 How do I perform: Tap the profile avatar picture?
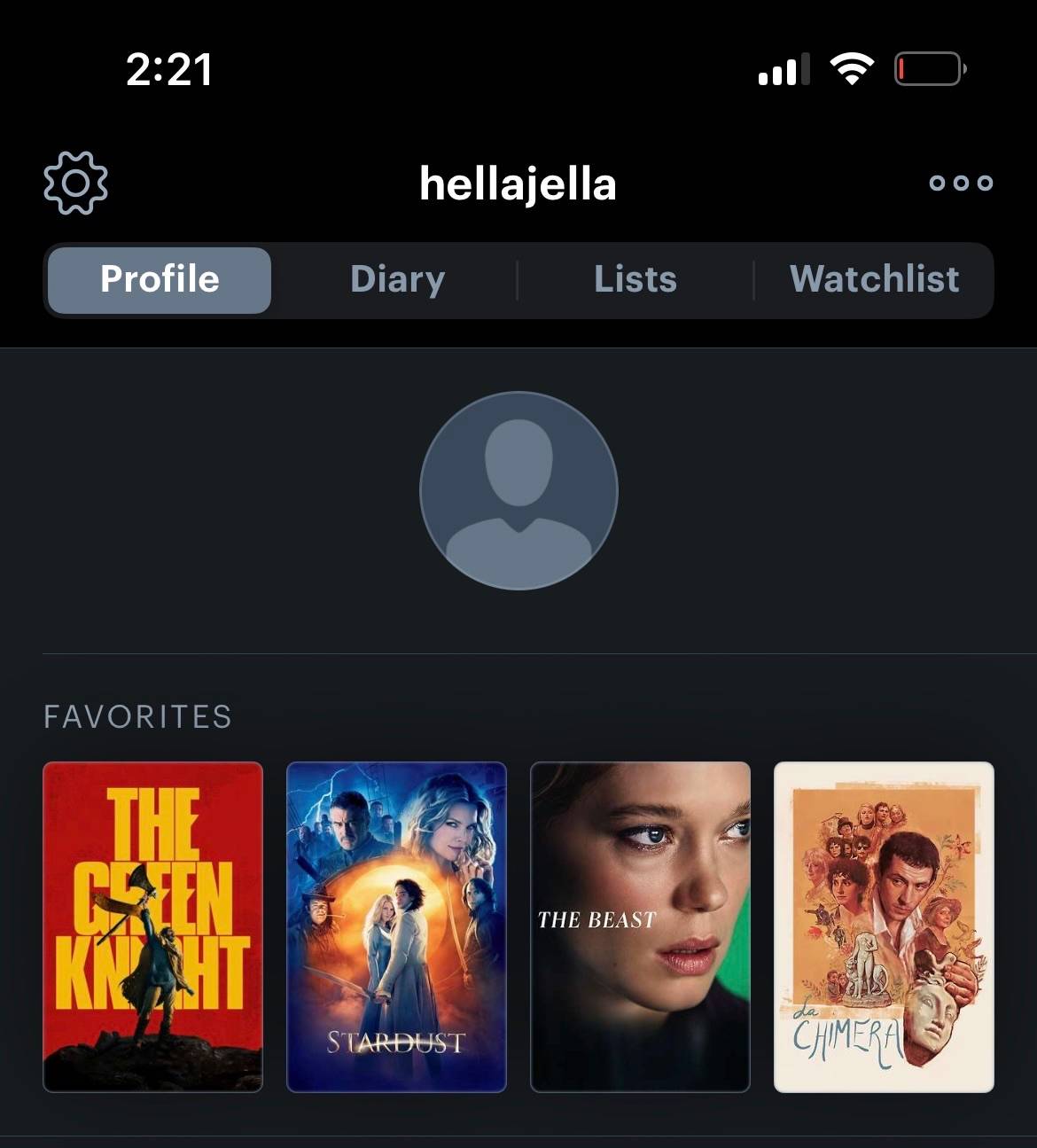click(518, 490)
